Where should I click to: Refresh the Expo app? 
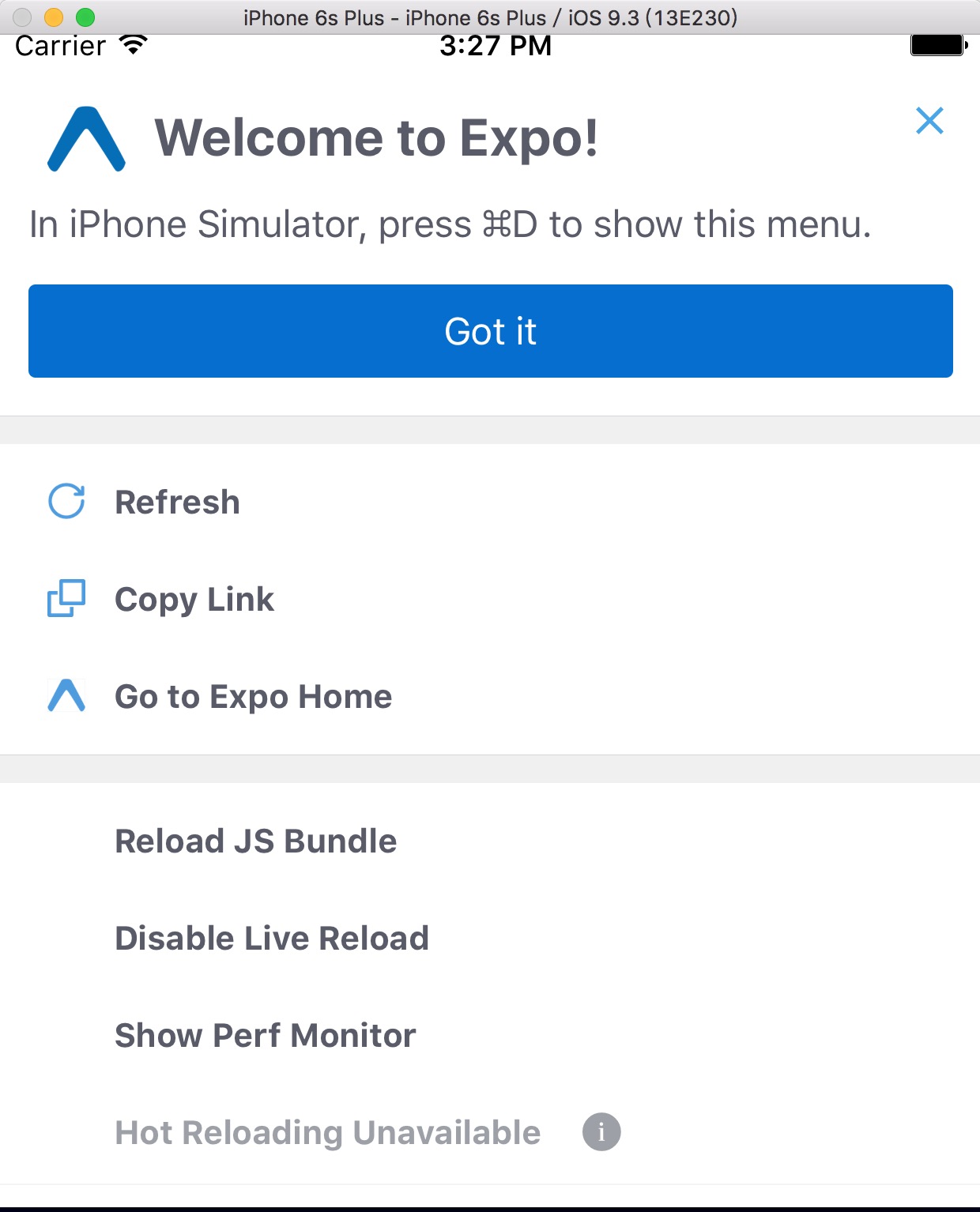pyautogui.click(x=177, y=502)
